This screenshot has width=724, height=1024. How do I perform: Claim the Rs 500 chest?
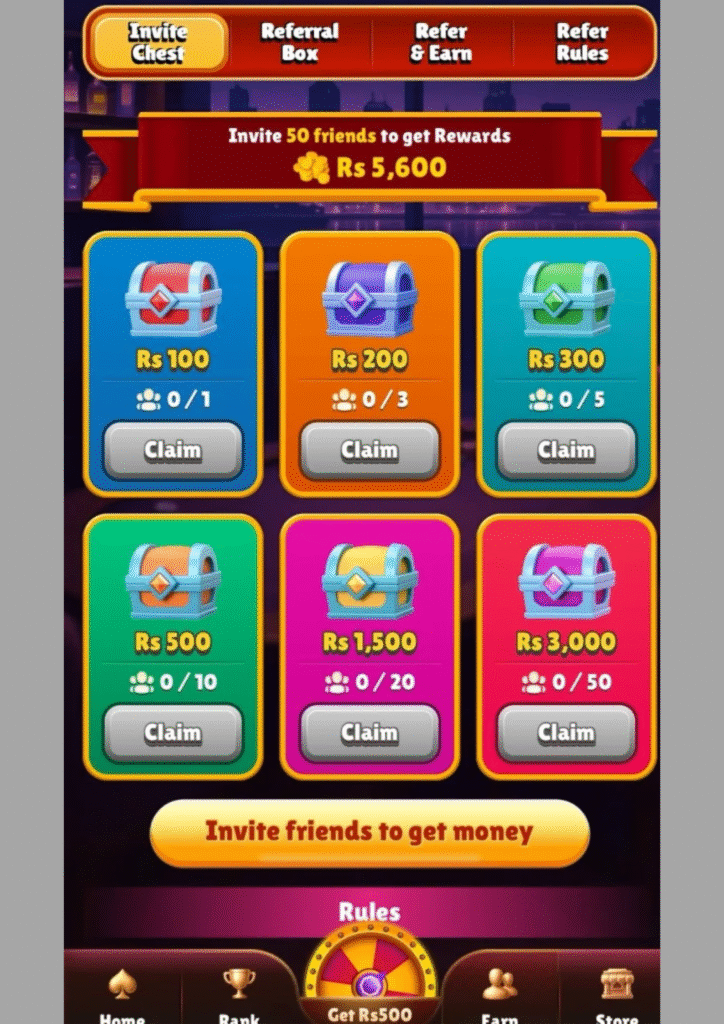point(173,733)
